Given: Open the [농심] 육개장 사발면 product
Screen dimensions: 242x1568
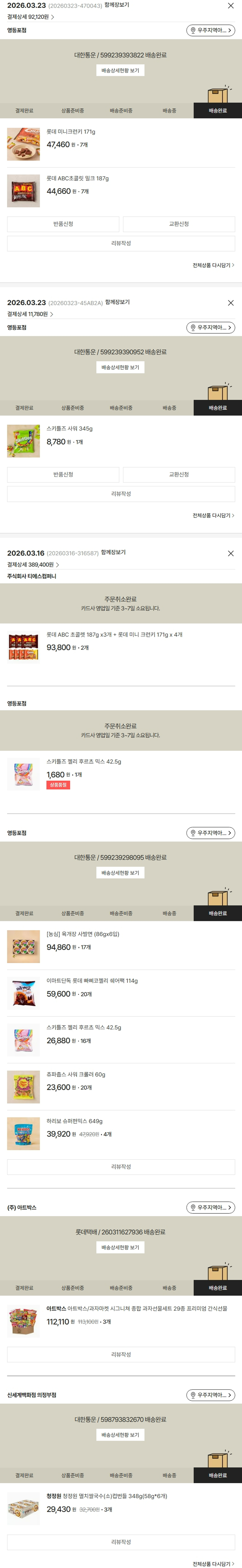Looking at the screenshot, I should click(x=83, y=934).
